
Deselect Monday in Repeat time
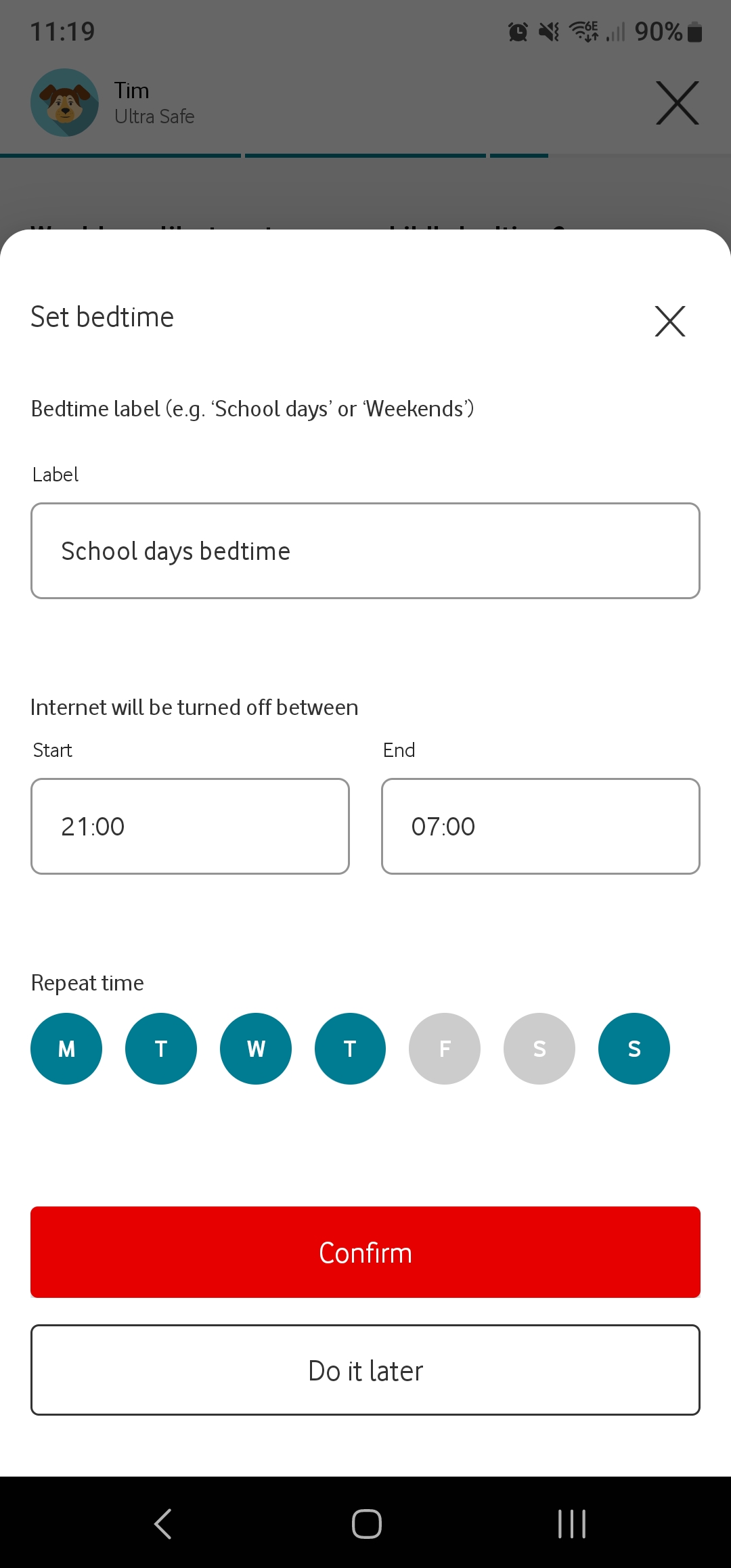[x=66, y=1048]
